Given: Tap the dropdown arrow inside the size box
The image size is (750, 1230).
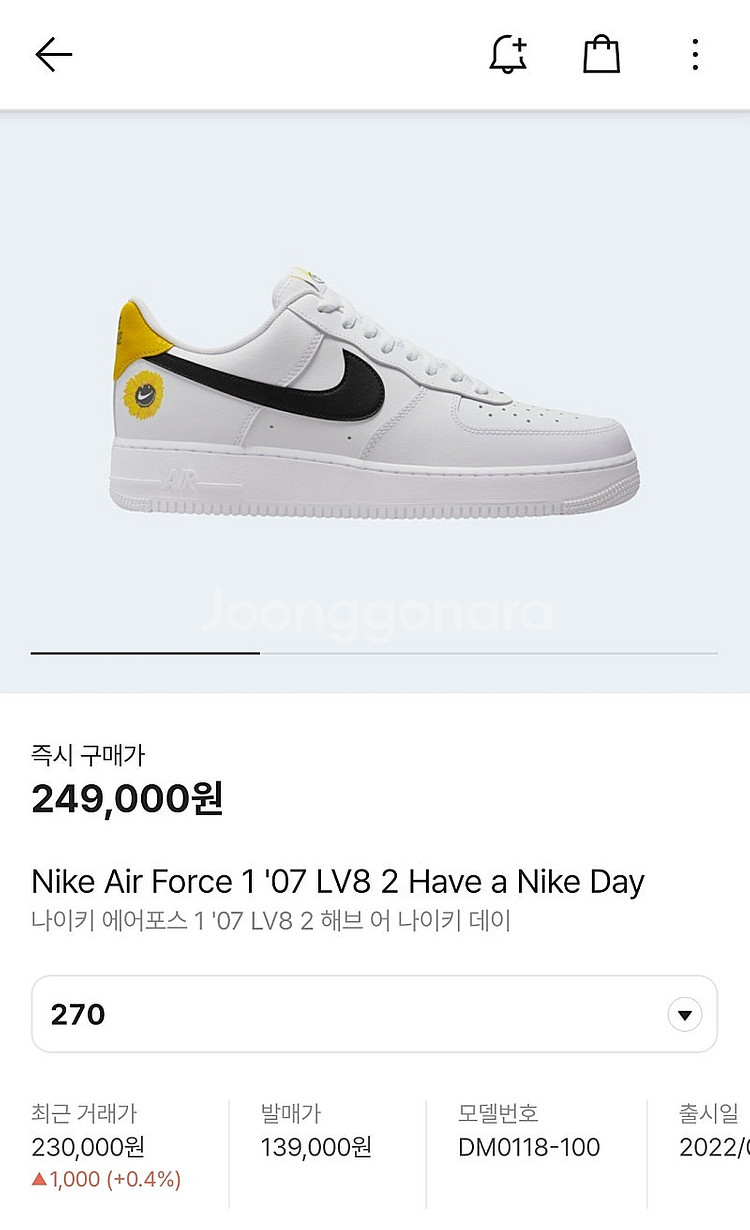Looking at the screenshot, I should click(x=683, y=1013).
